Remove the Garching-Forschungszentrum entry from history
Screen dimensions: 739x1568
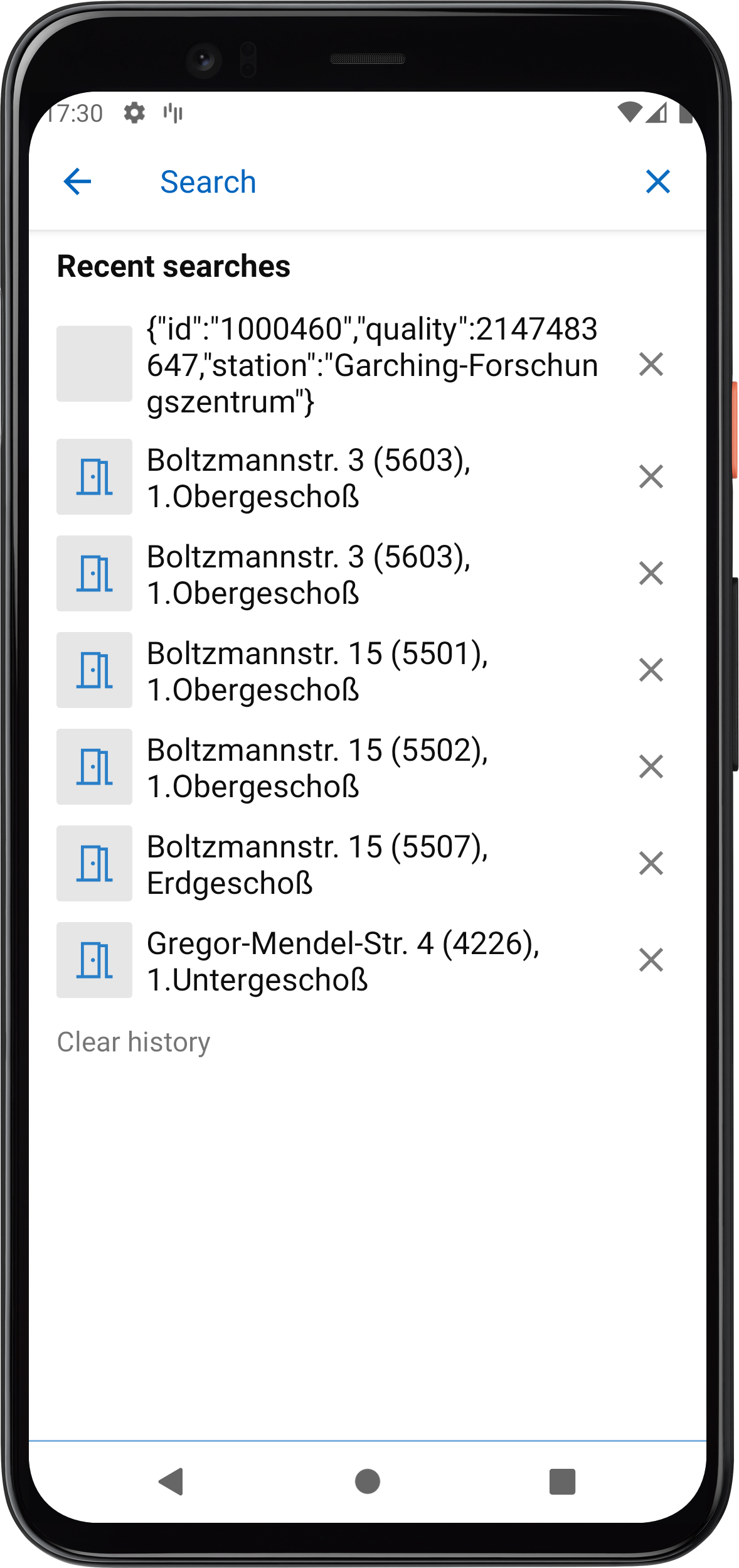point(651,364)
